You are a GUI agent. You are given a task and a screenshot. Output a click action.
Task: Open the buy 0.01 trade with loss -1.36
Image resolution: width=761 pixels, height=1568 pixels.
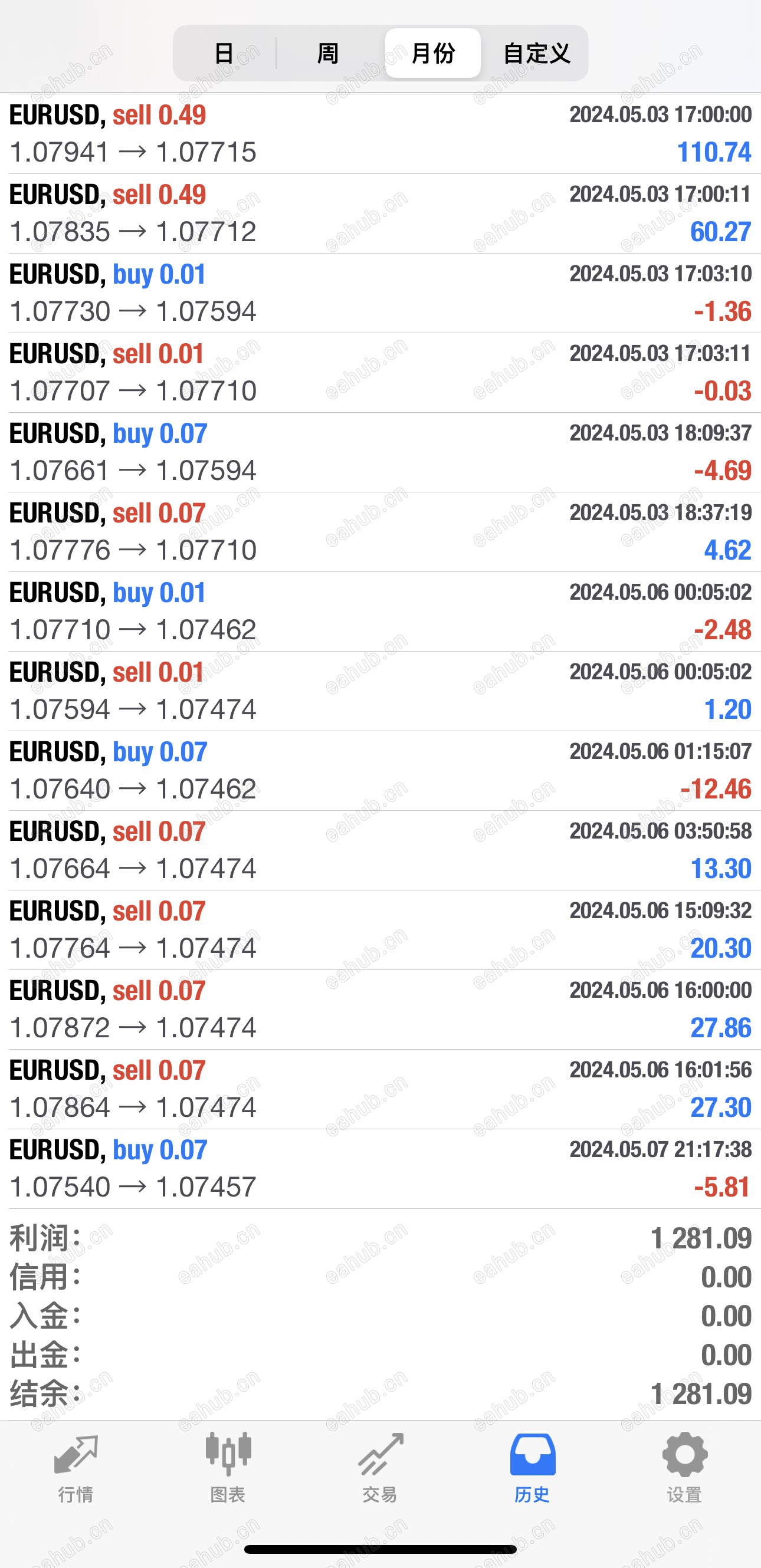pos(380,294)
